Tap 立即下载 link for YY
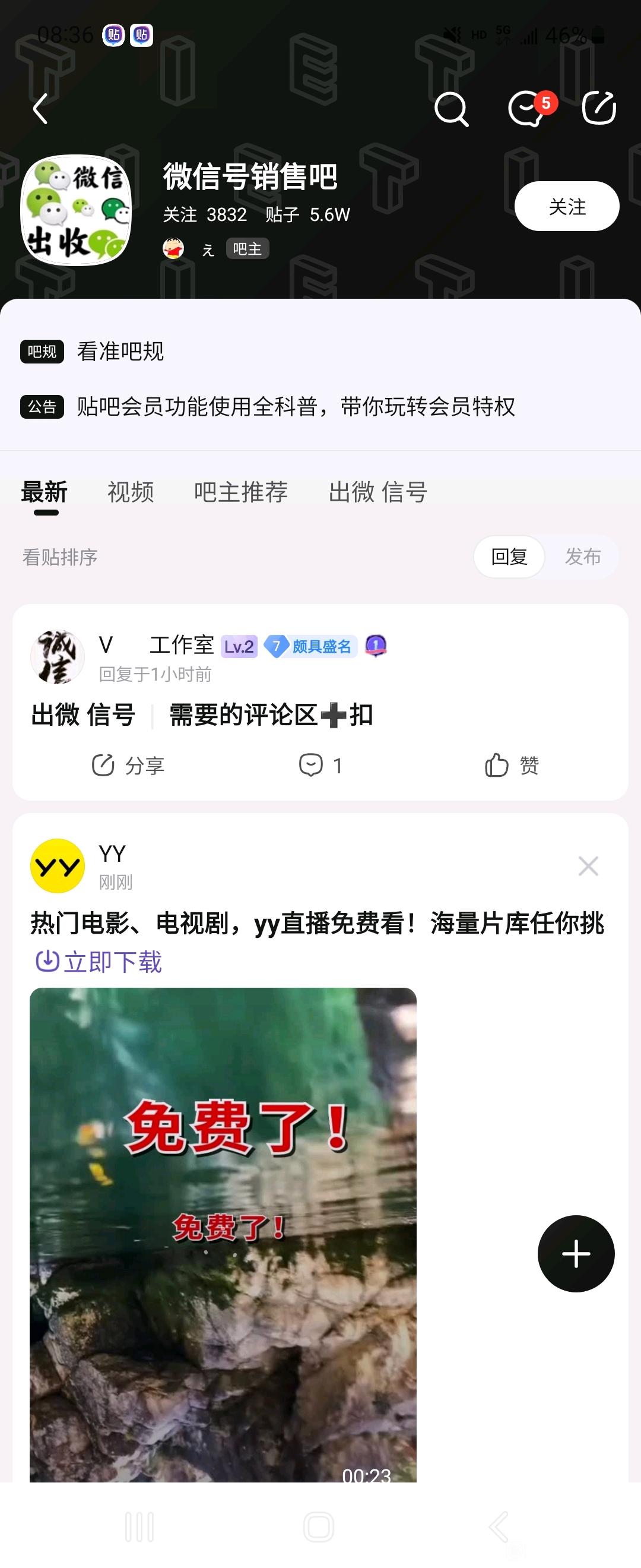 (x=99, y=962)
